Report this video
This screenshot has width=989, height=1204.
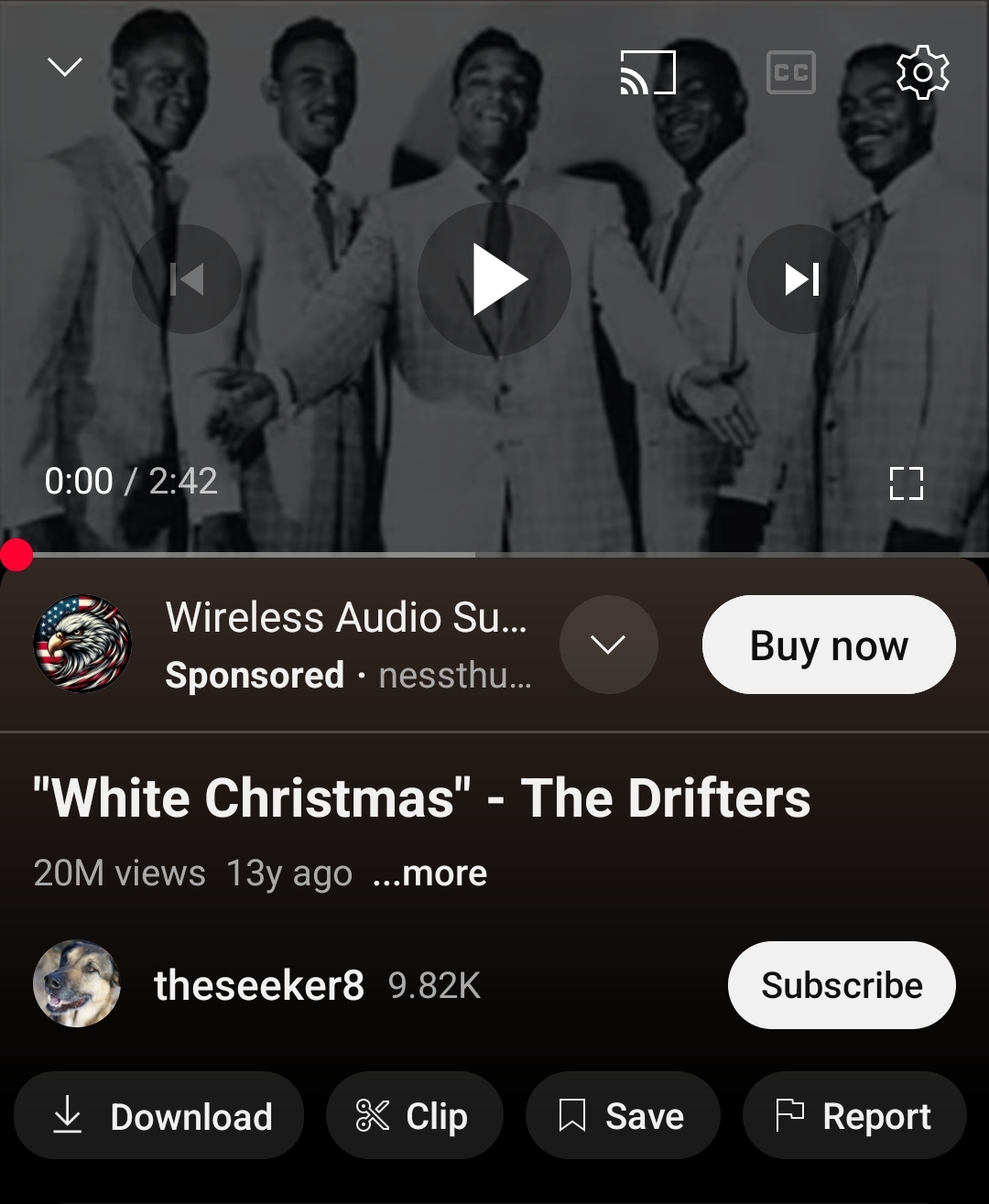point(853,1116)
